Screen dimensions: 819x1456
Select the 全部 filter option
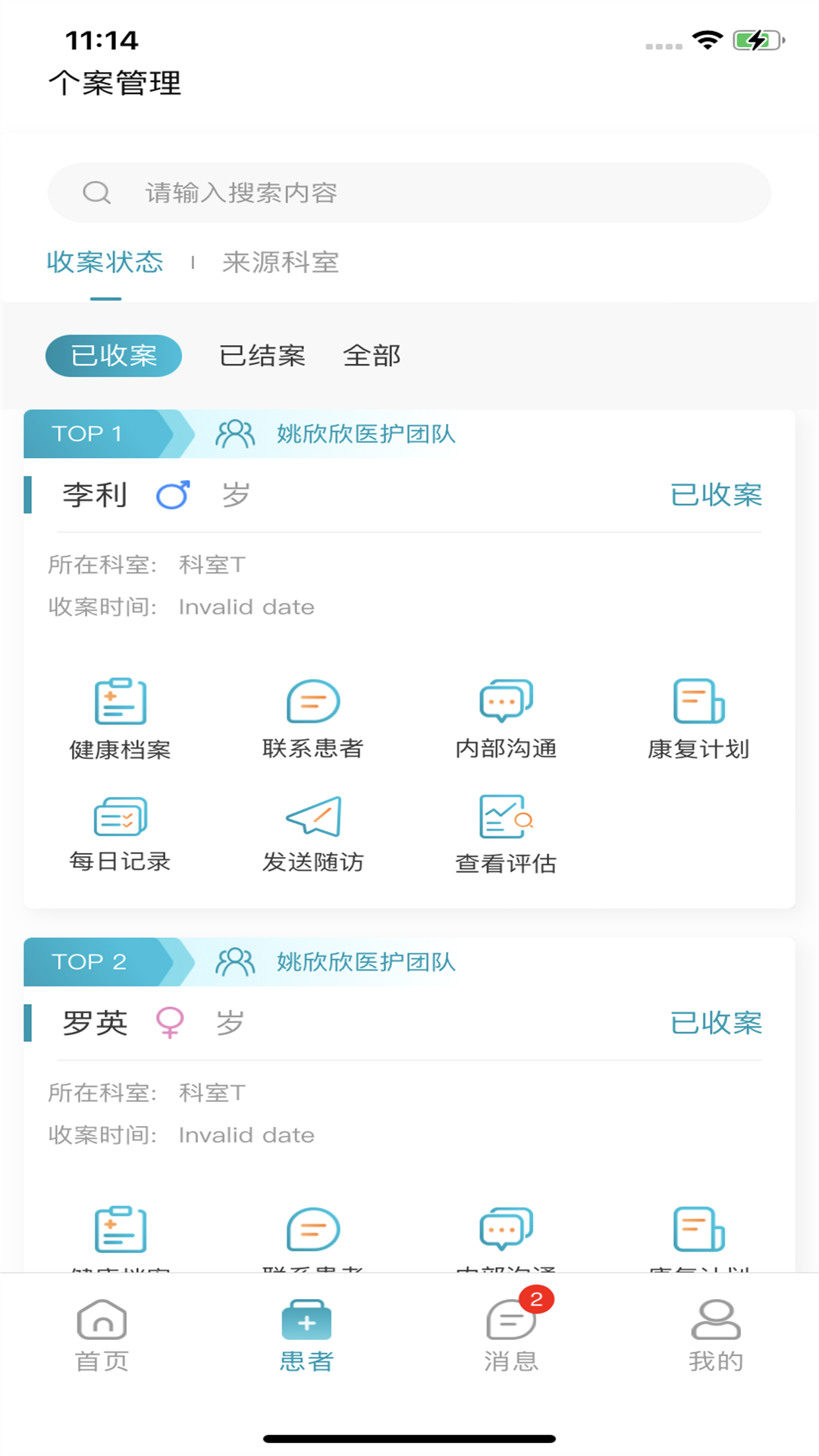[x=372, y=355]
